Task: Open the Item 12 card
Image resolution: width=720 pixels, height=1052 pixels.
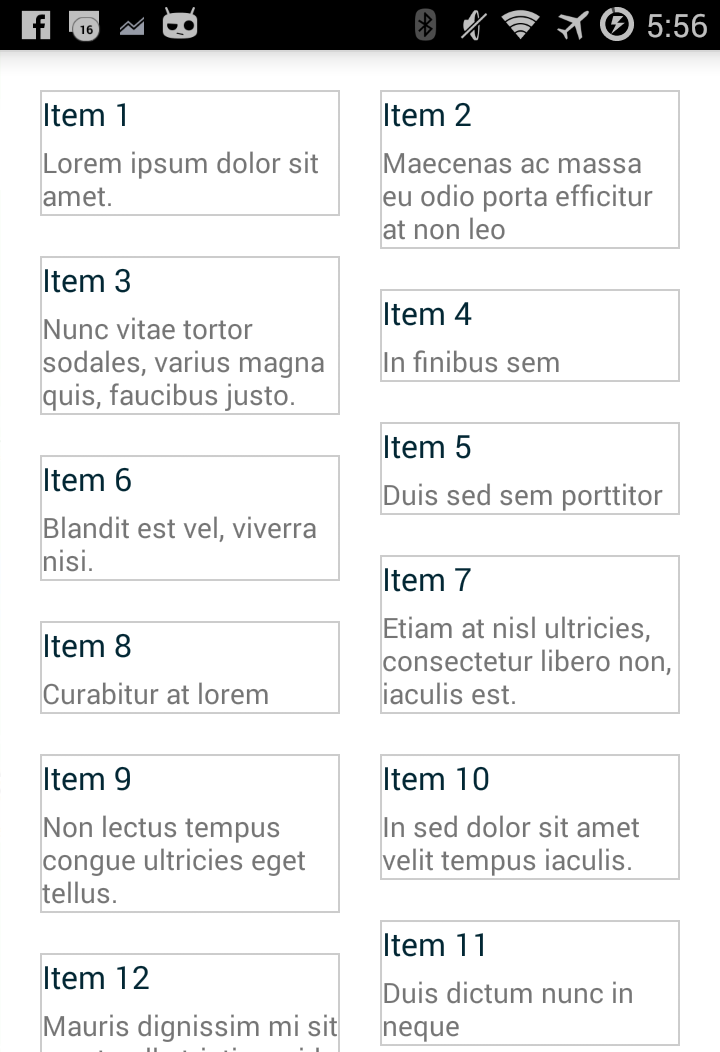Action: [x=190, y=1002]
